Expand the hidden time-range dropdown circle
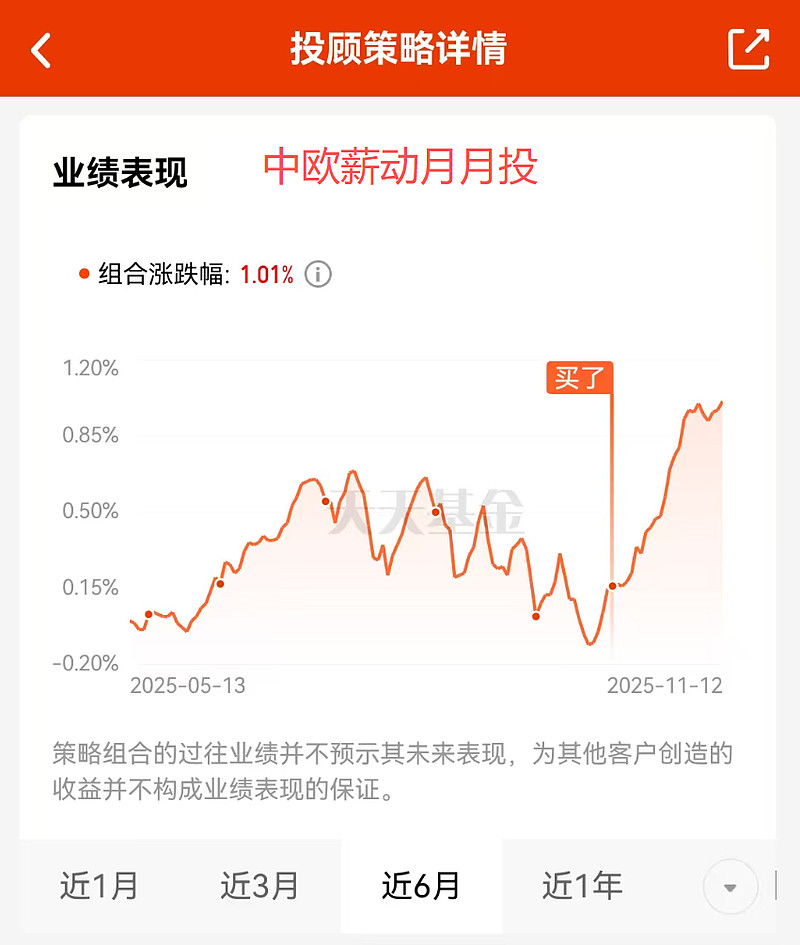Screen dimensions: 800x945 (729, 884)
